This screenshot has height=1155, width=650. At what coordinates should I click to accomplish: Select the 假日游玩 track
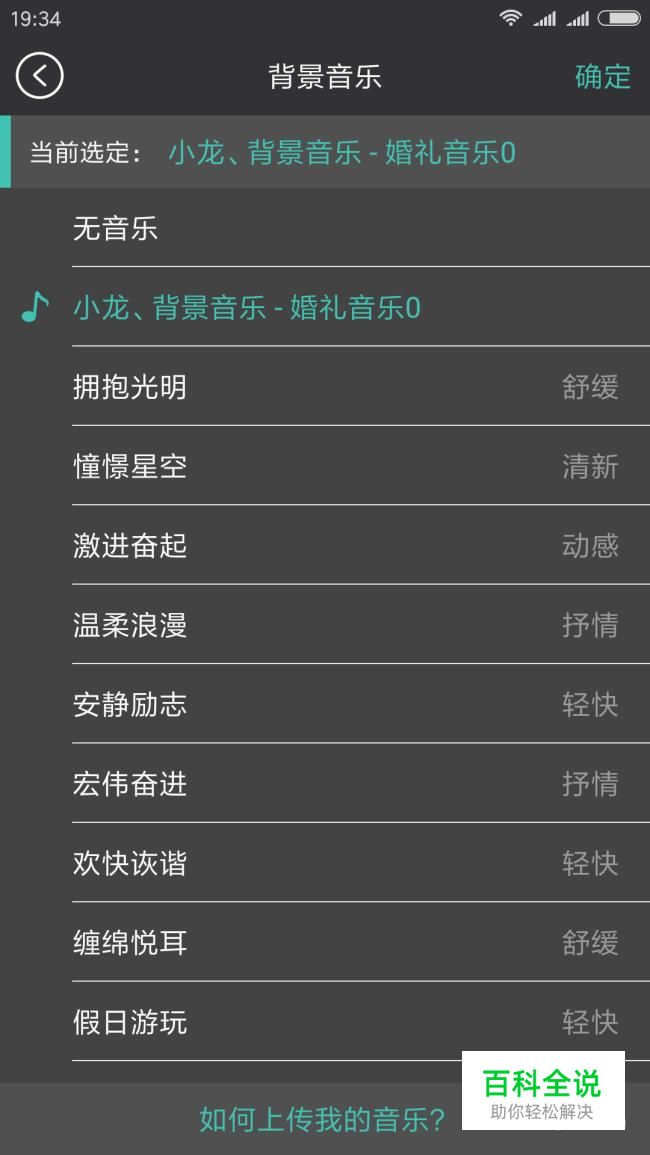pyautogui.click(x=325, y=1022)
